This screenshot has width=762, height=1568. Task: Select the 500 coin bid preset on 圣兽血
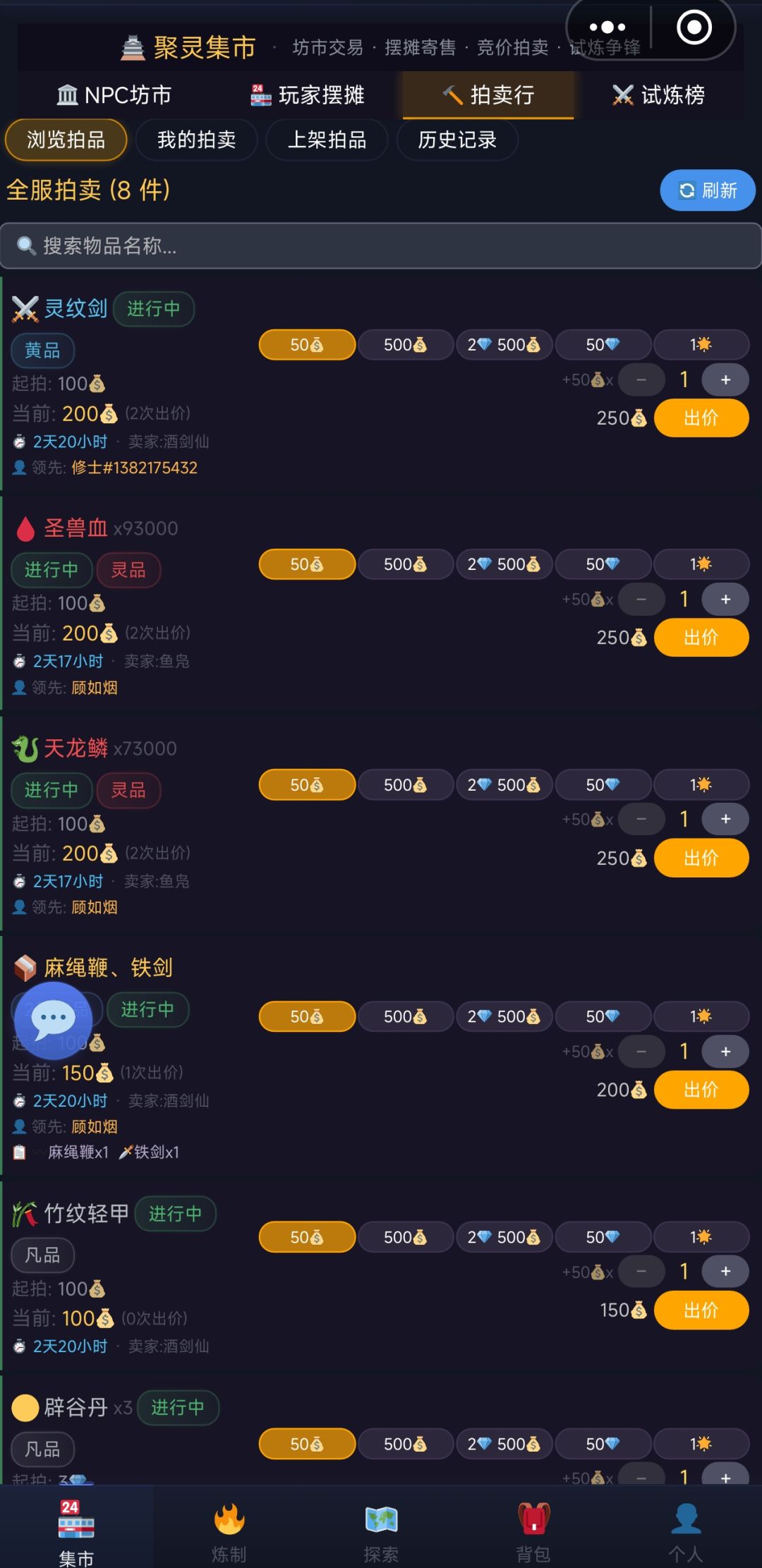(x=405, y=564)
